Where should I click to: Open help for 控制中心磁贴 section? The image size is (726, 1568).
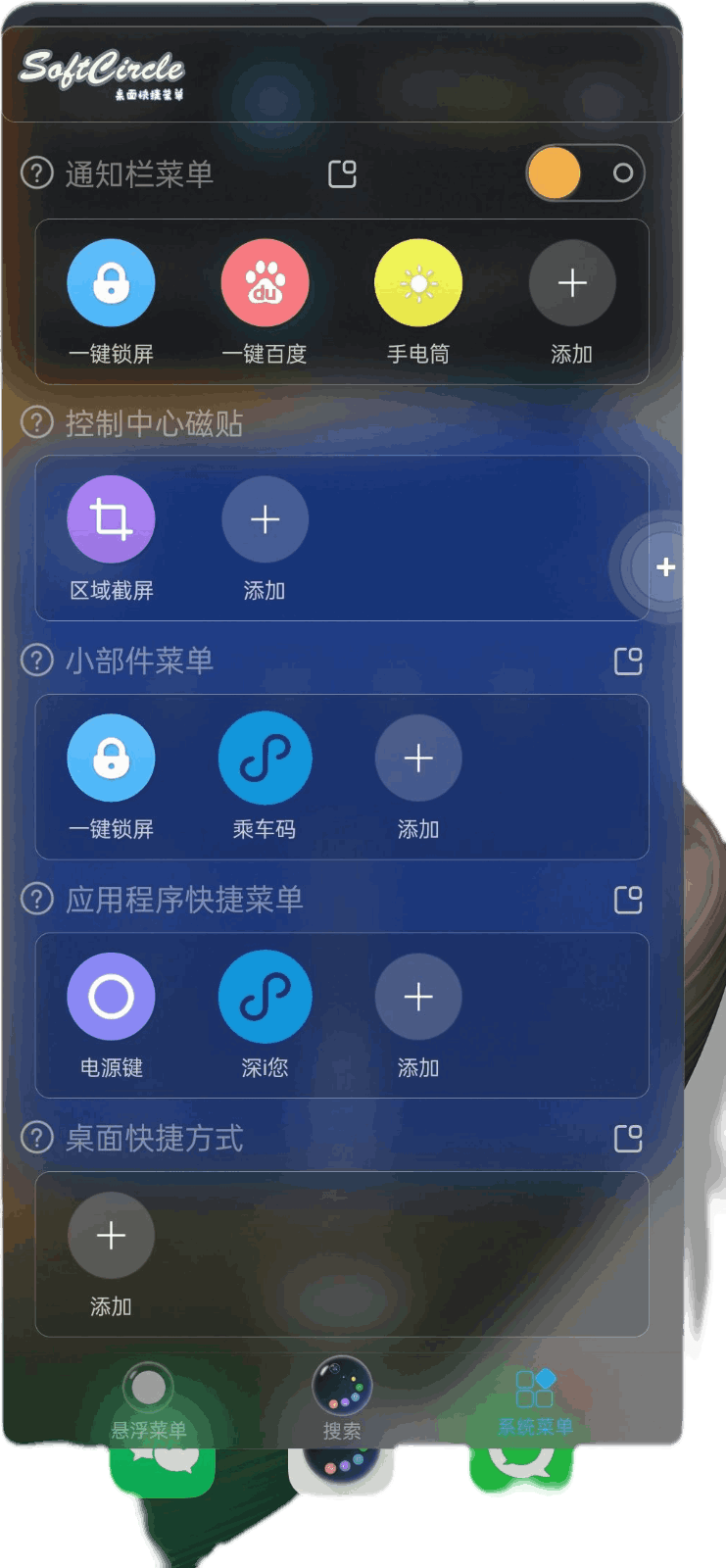pos(35,421)
